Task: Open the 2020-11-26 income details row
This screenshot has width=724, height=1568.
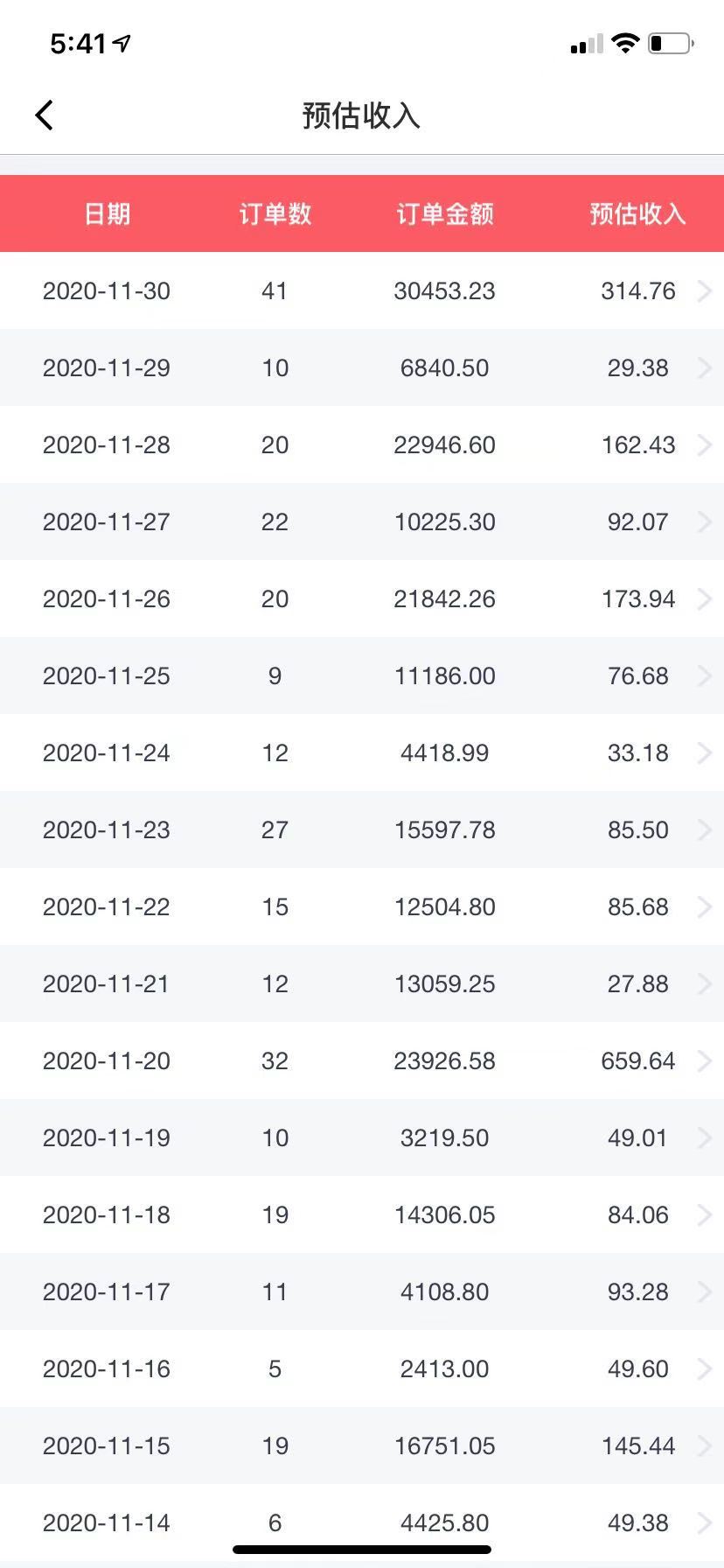Action: click(x=362, y=598)
